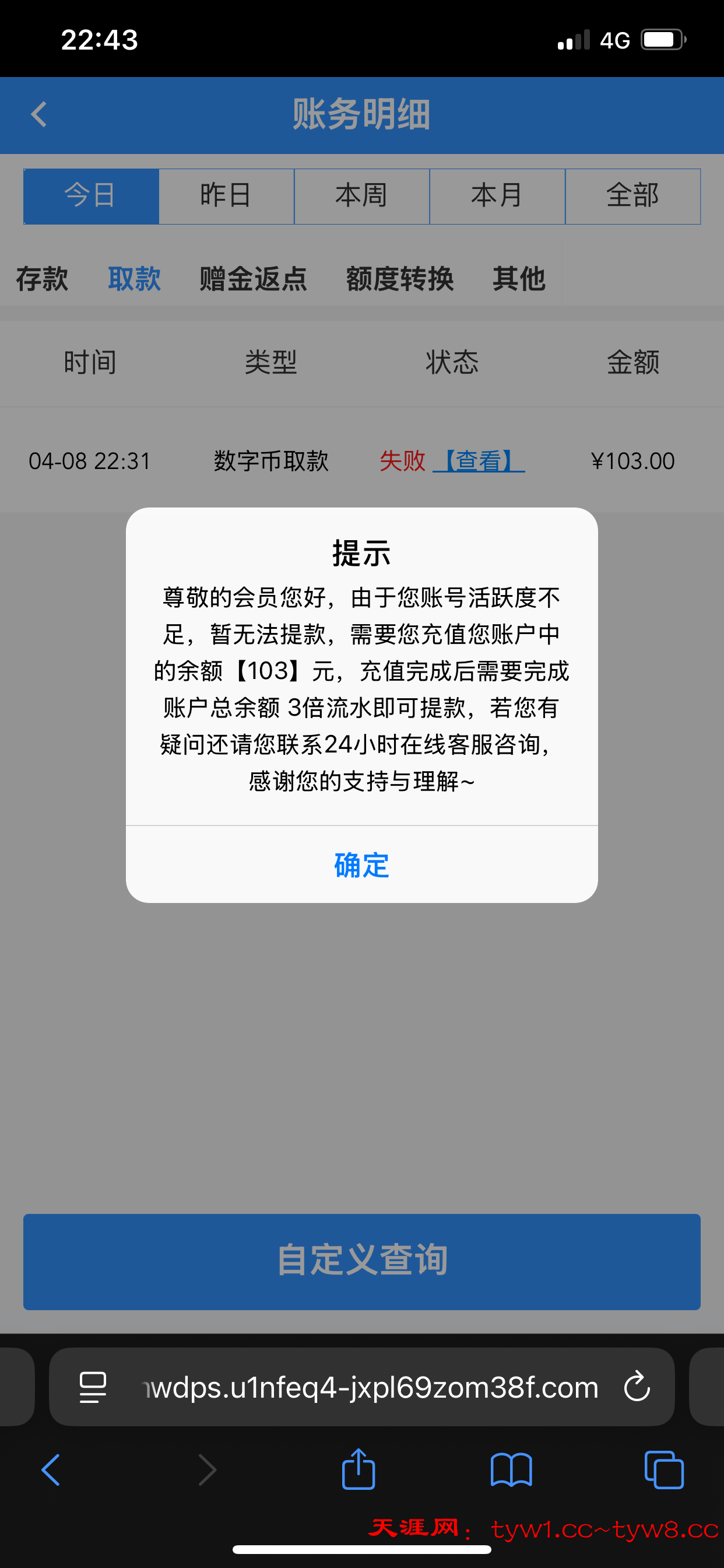Image resolution: width=724 pixels, height=1568 pixels.
Task: Tap Safari's forward navigation arrow
Action: tap(206, 1468)
